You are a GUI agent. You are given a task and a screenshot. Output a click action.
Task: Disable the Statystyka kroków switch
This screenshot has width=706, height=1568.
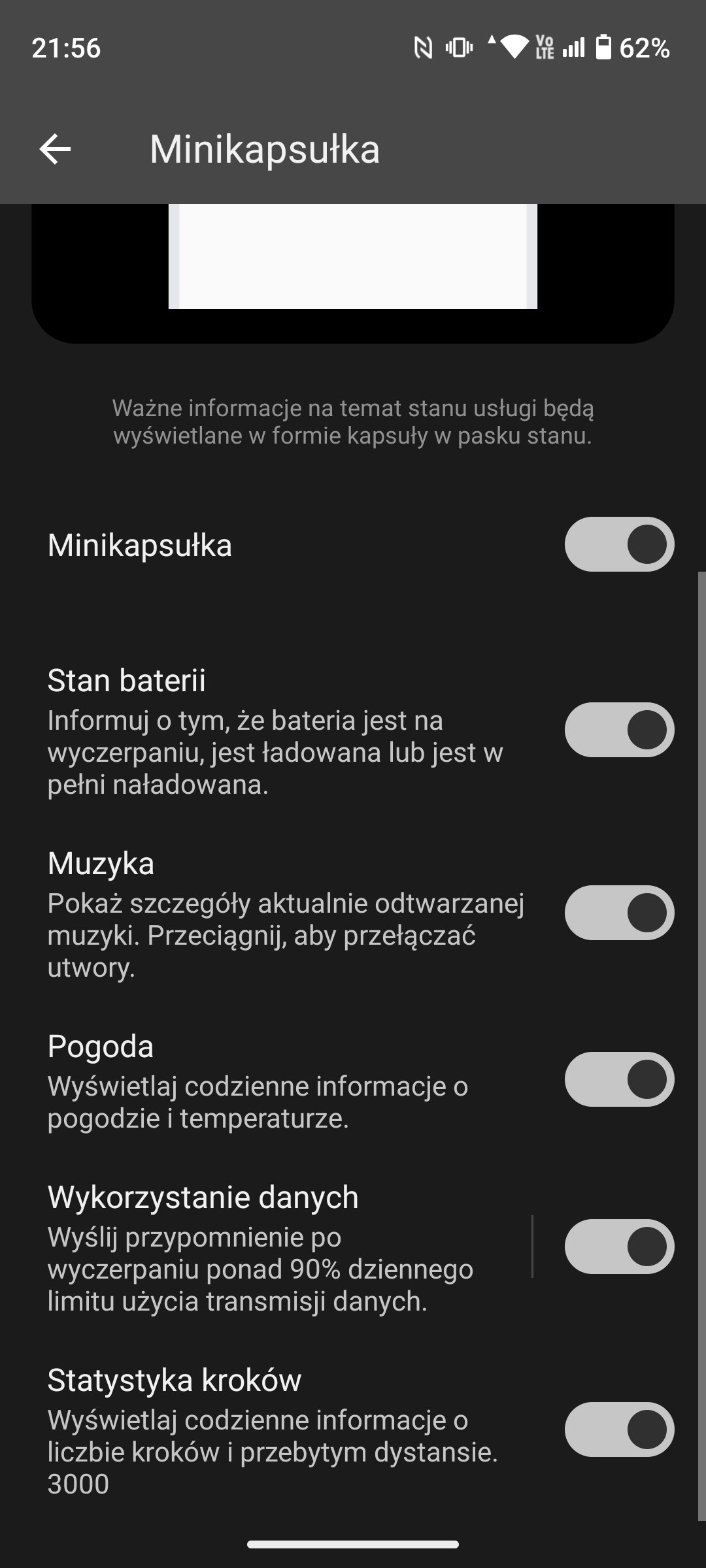click(619, 1429)
